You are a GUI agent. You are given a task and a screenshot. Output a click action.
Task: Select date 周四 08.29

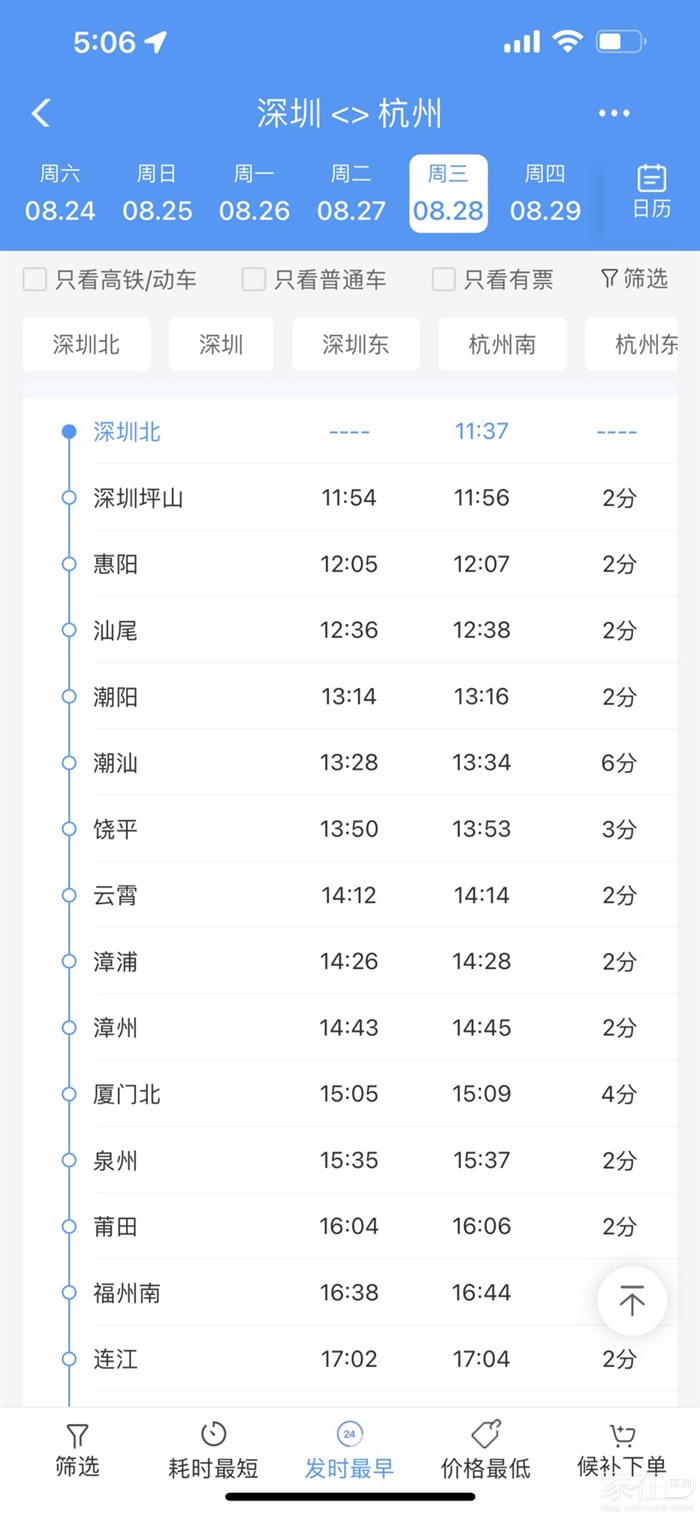click(545, 194)
